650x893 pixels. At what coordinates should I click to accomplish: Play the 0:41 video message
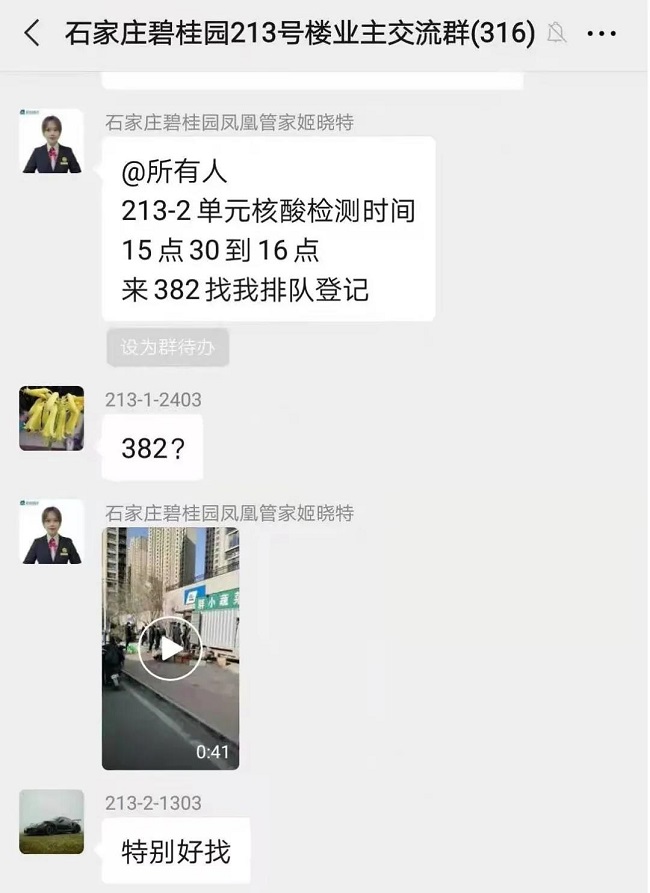pos(171,649)
